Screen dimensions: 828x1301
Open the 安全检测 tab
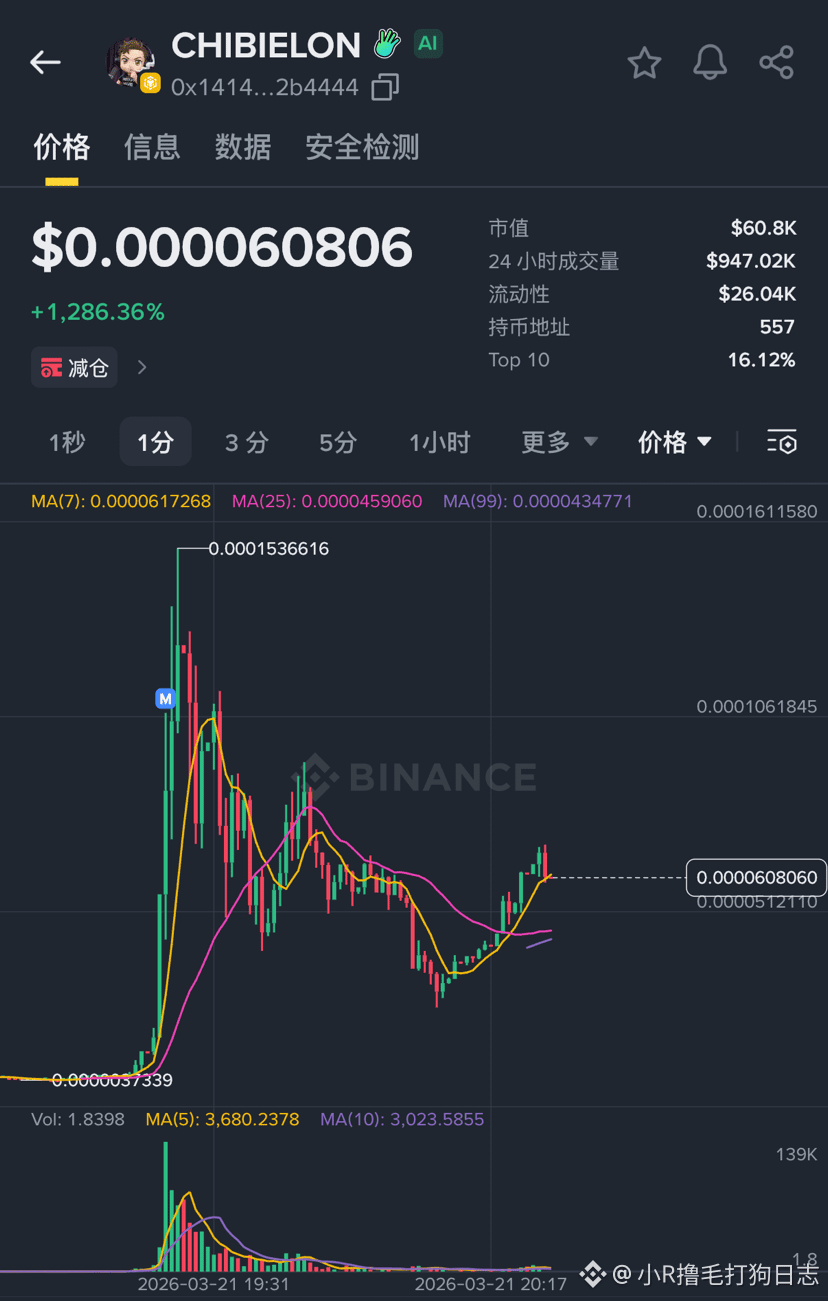point(362,148)
